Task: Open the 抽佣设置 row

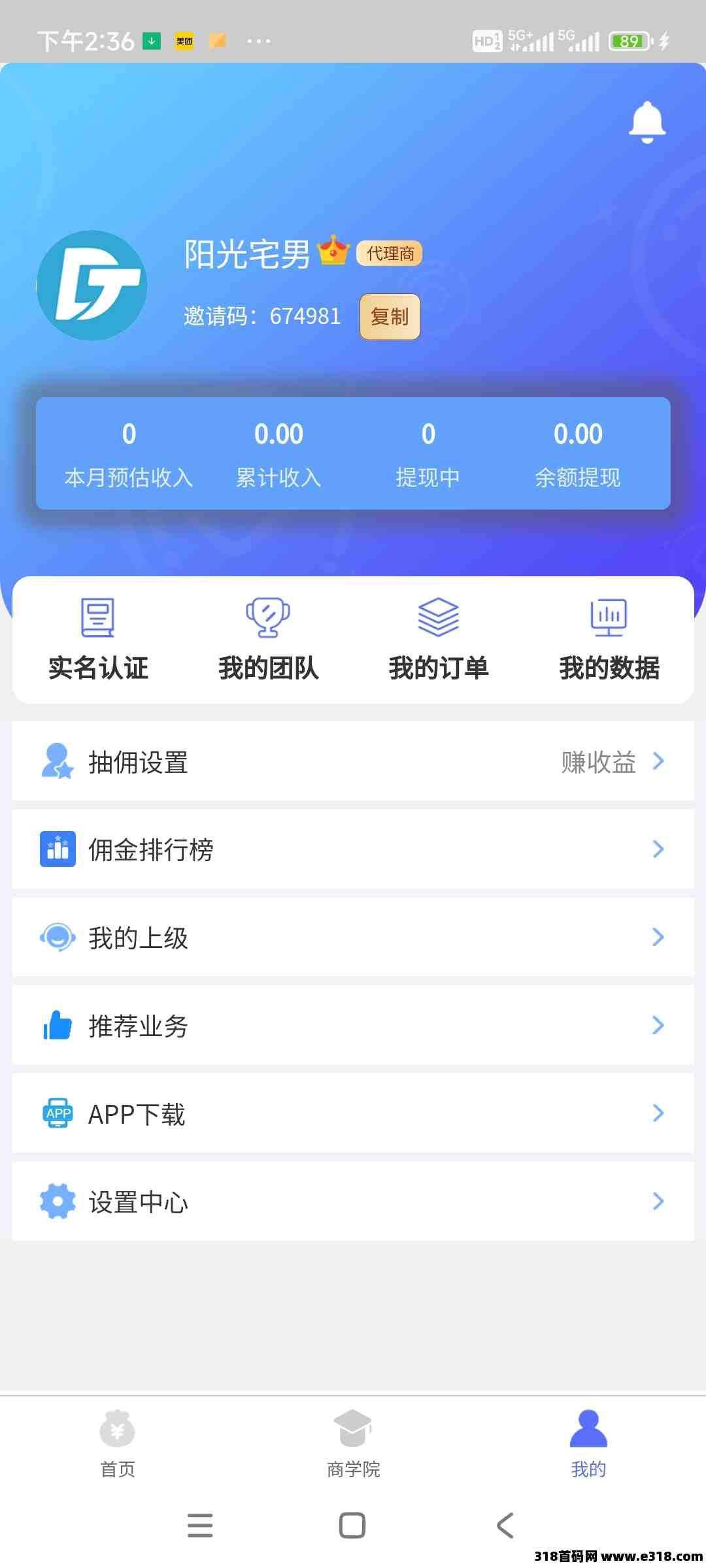Action: point(353,761)
